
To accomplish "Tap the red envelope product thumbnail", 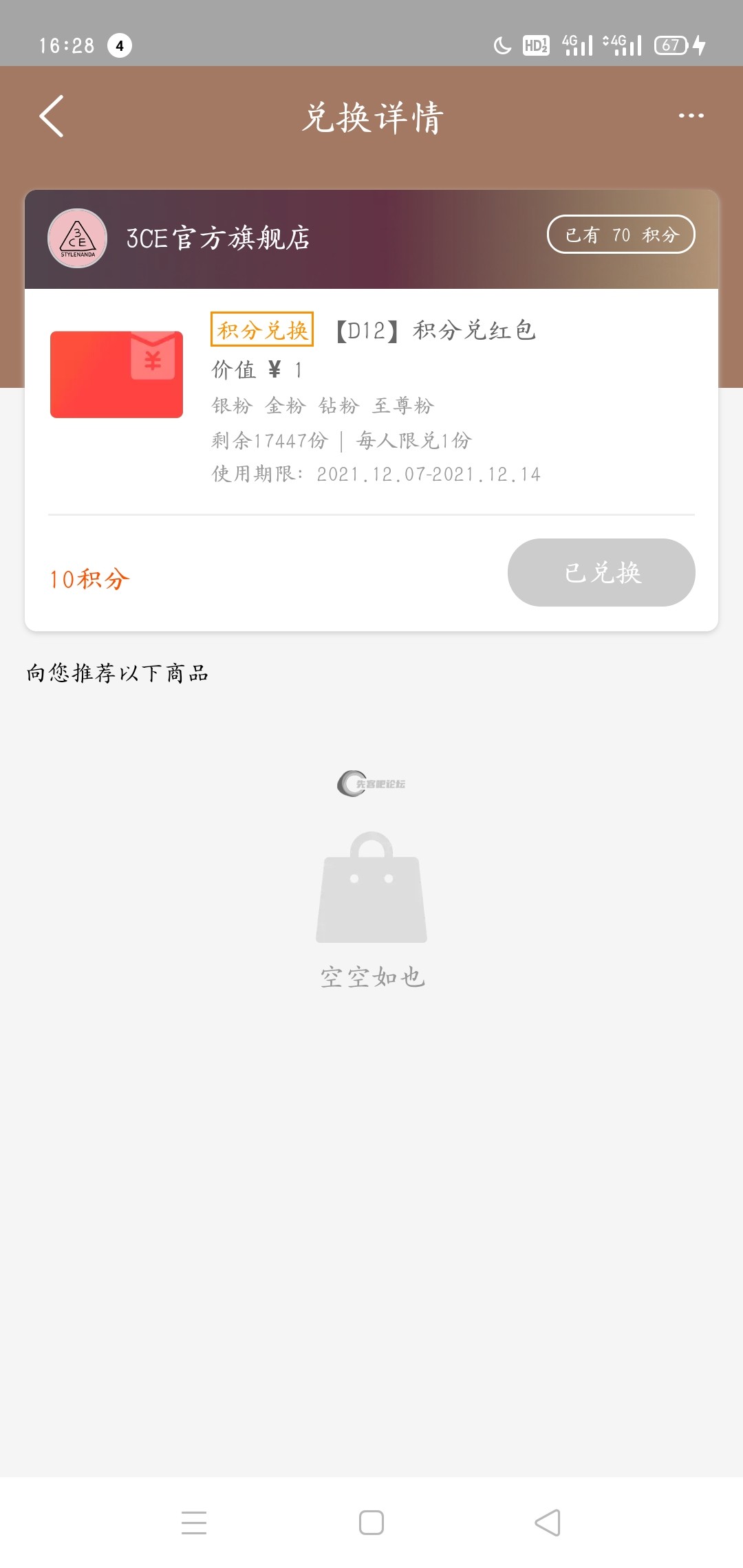I will 116,375.
